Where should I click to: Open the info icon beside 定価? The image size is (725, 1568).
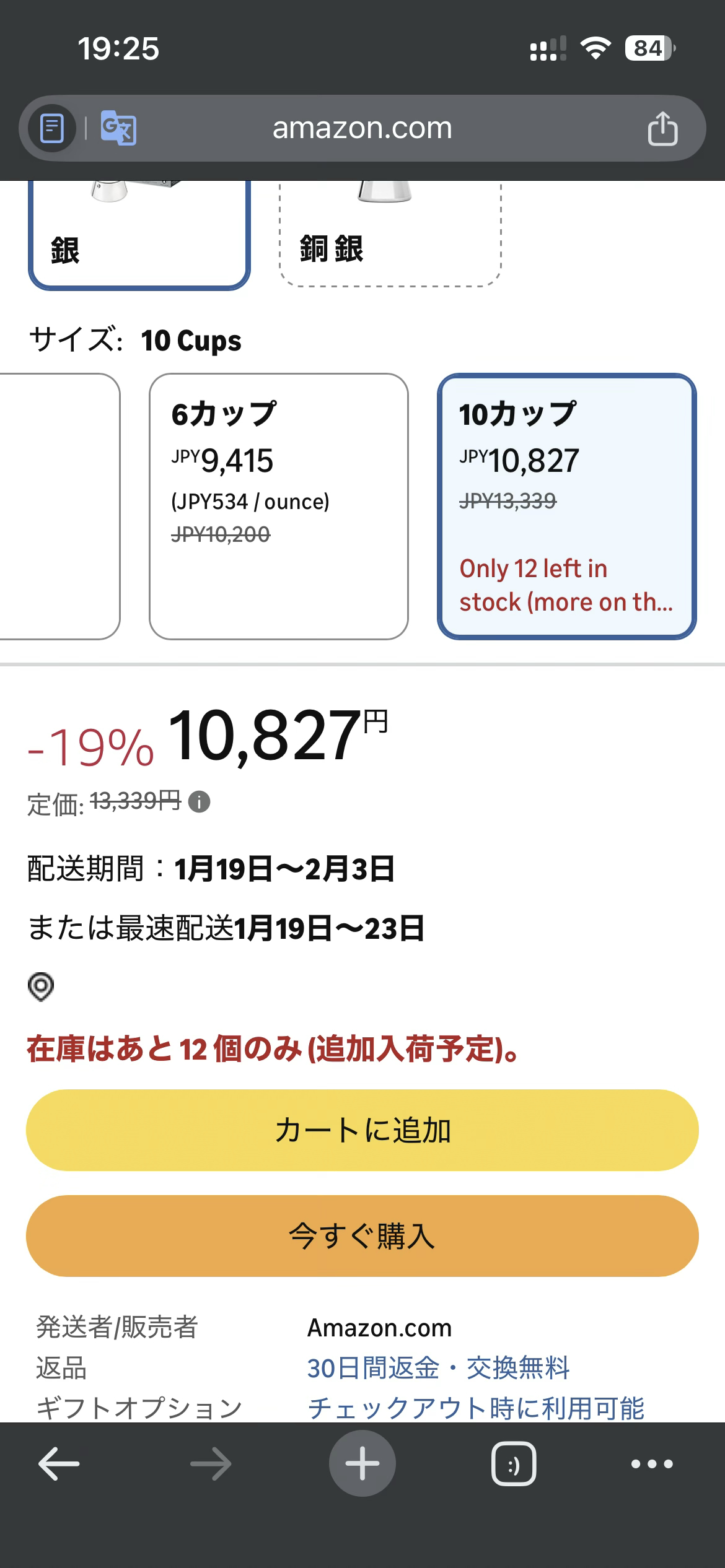pos(199,802)
